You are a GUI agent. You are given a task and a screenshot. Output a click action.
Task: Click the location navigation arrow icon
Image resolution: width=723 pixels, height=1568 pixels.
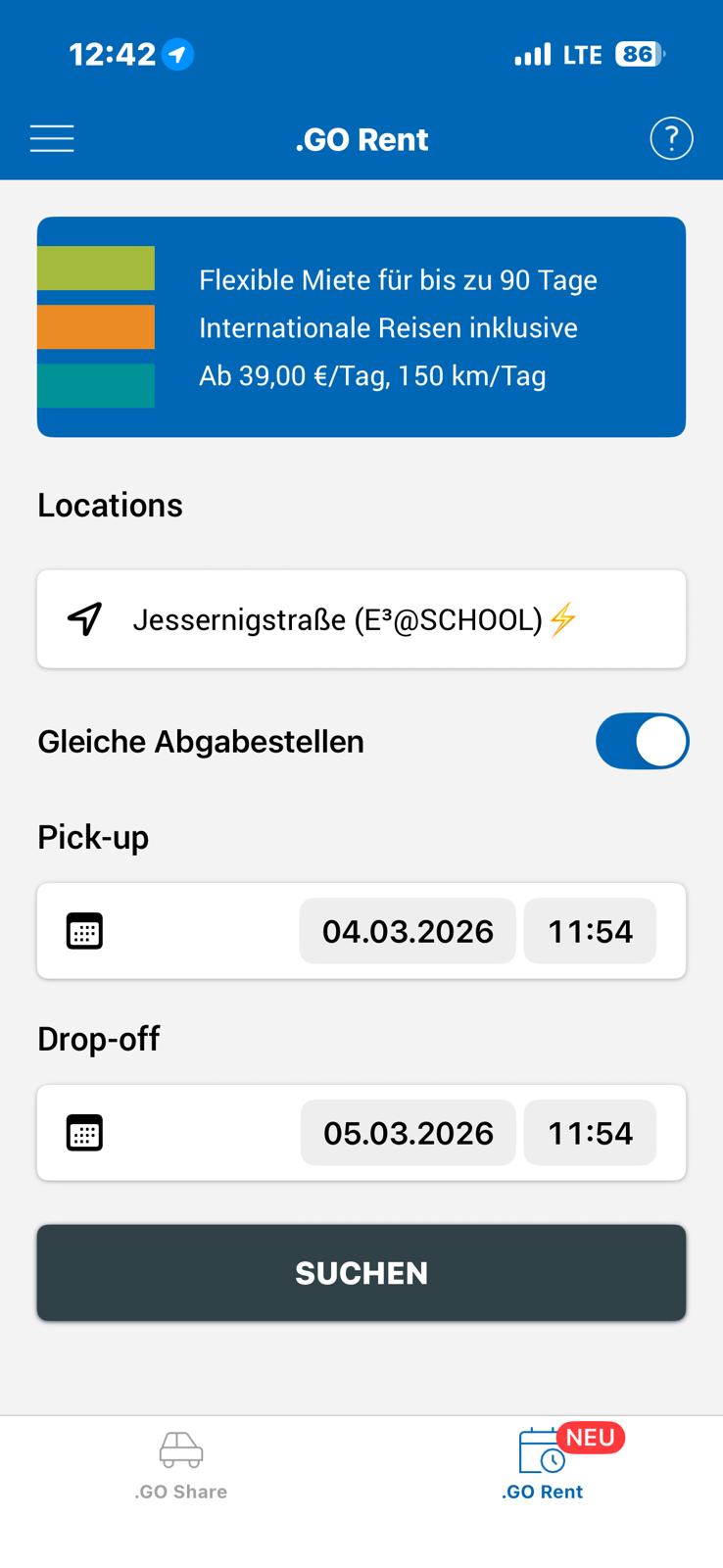coord(84,618)
